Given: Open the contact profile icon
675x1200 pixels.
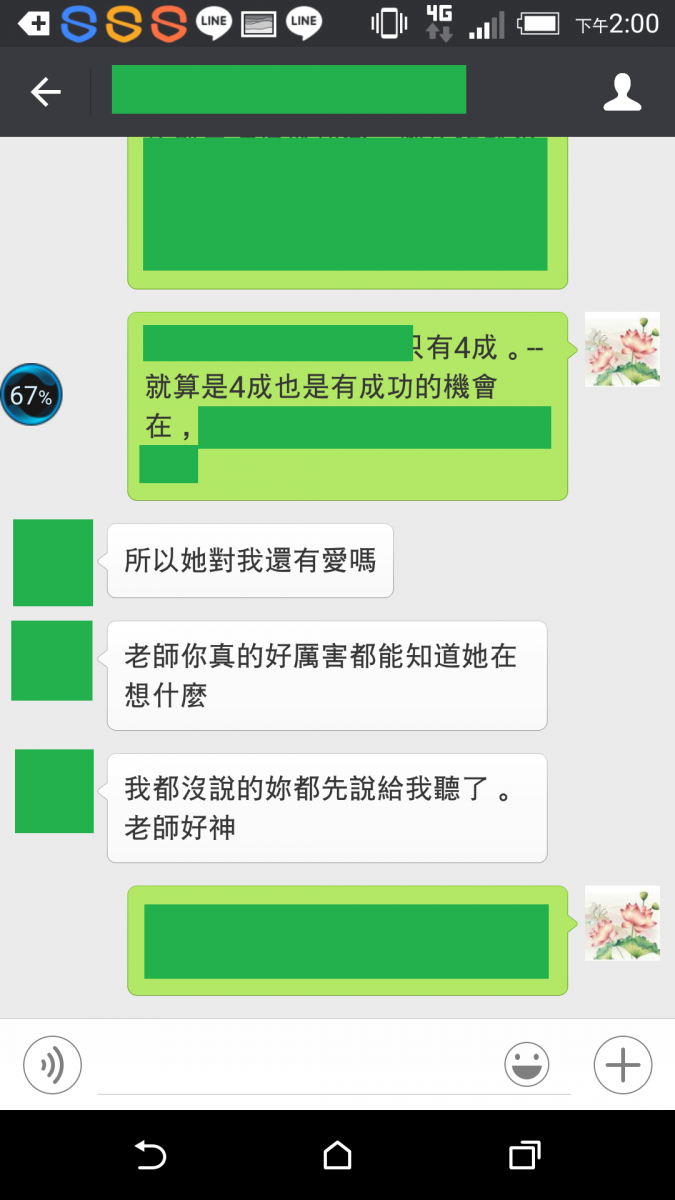Looking at the screenshot, I should (x=622, y=93).
